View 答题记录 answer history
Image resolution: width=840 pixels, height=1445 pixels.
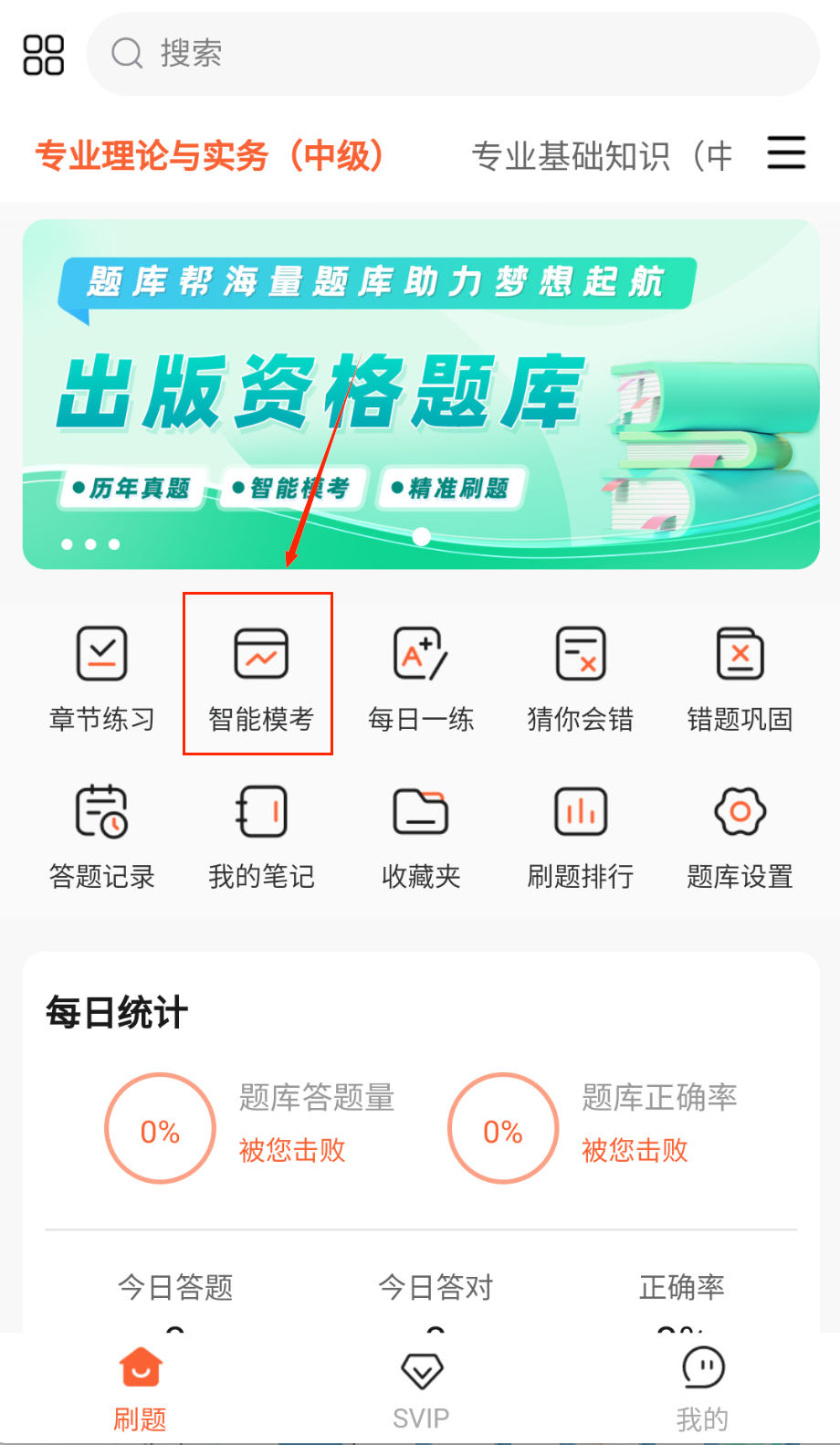point(101,835)
